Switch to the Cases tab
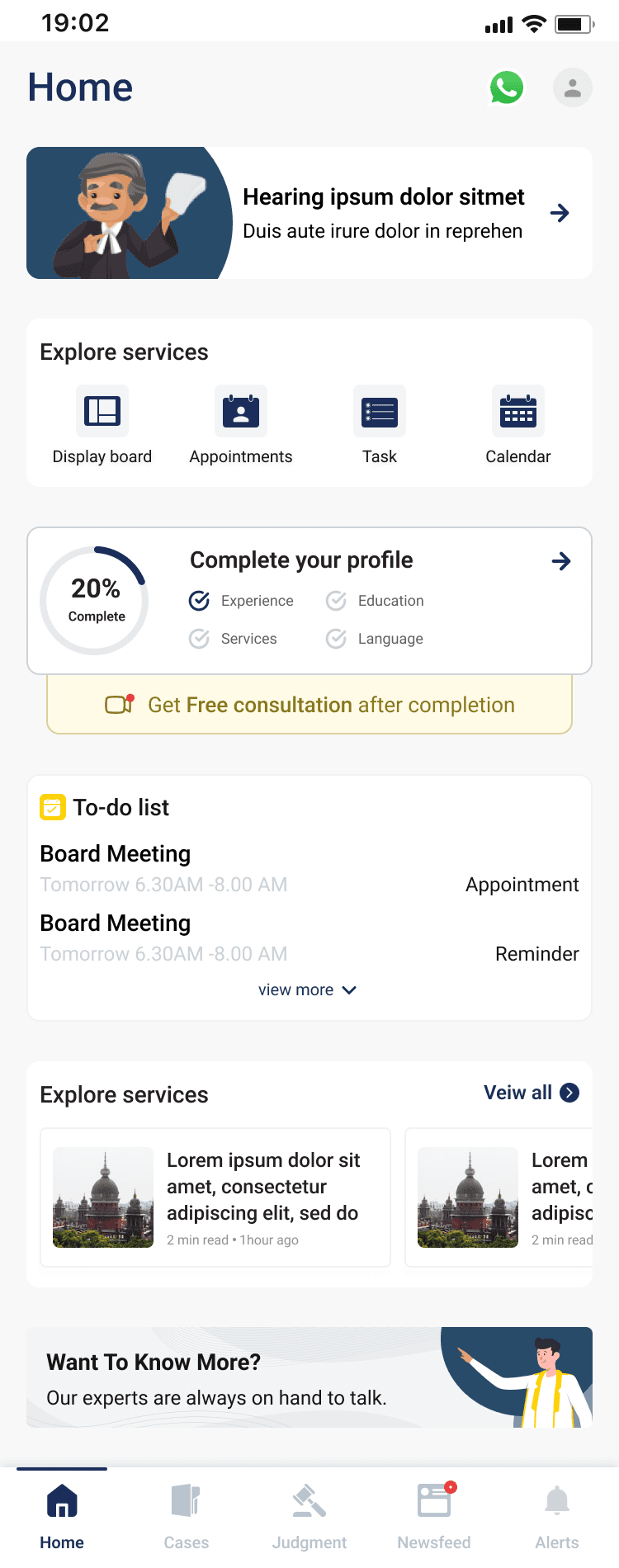Viewport: 619px width, 1568px height. pyautogui.click(x=187, y=1517)
